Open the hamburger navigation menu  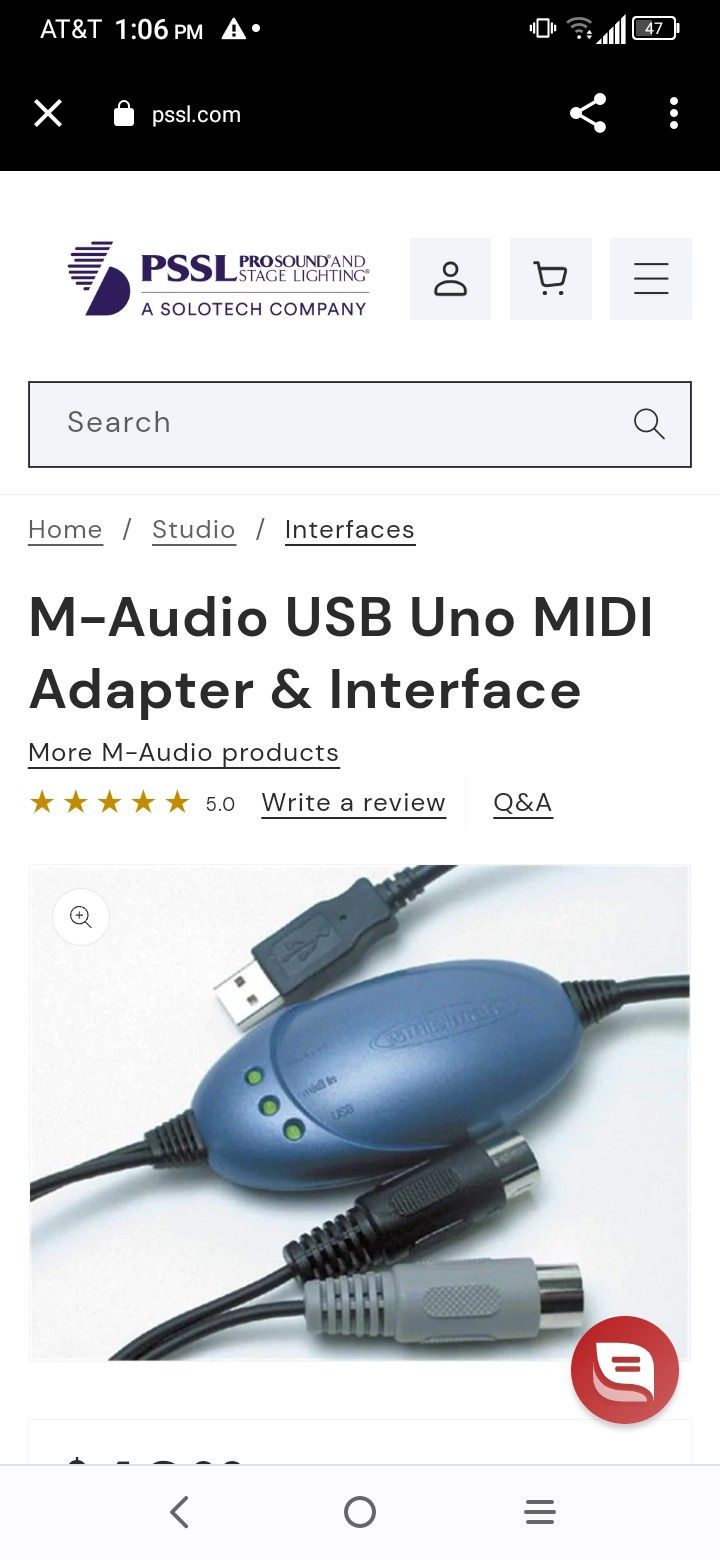pyautogui.click(x=651, y=279)
